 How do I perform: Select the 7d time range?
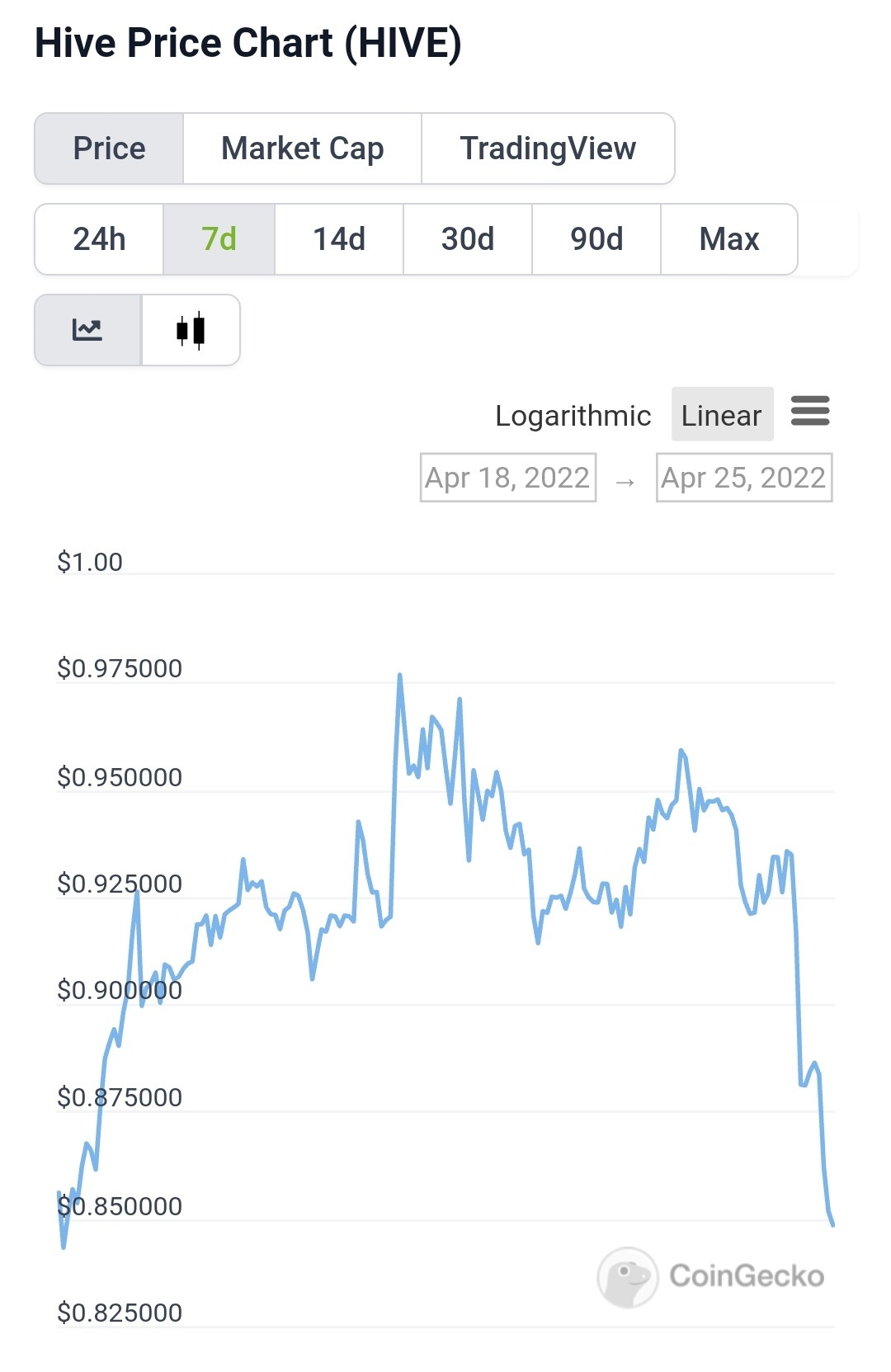point(219,239)
